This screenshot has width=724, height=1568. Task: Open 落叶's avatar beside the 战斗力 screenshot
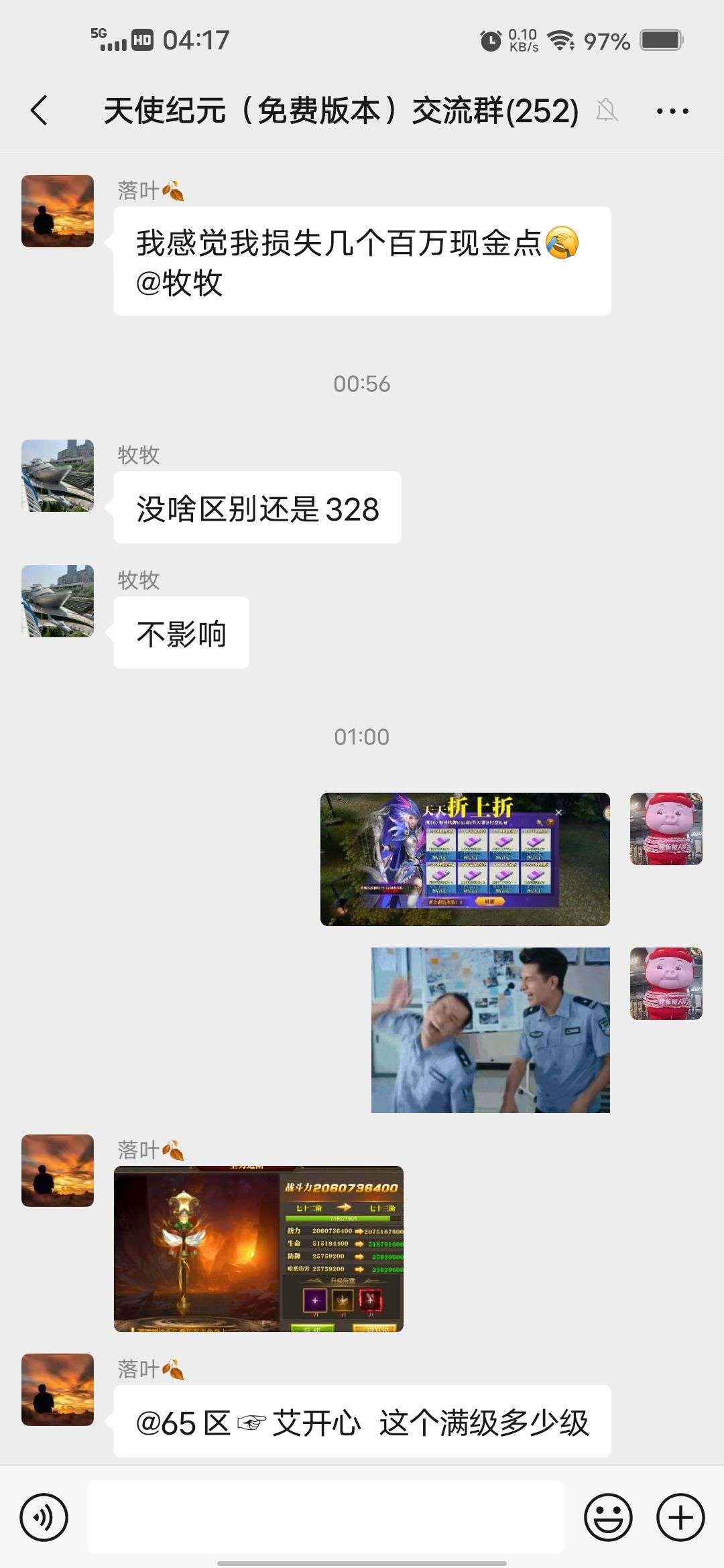[x=58, y=1171]
